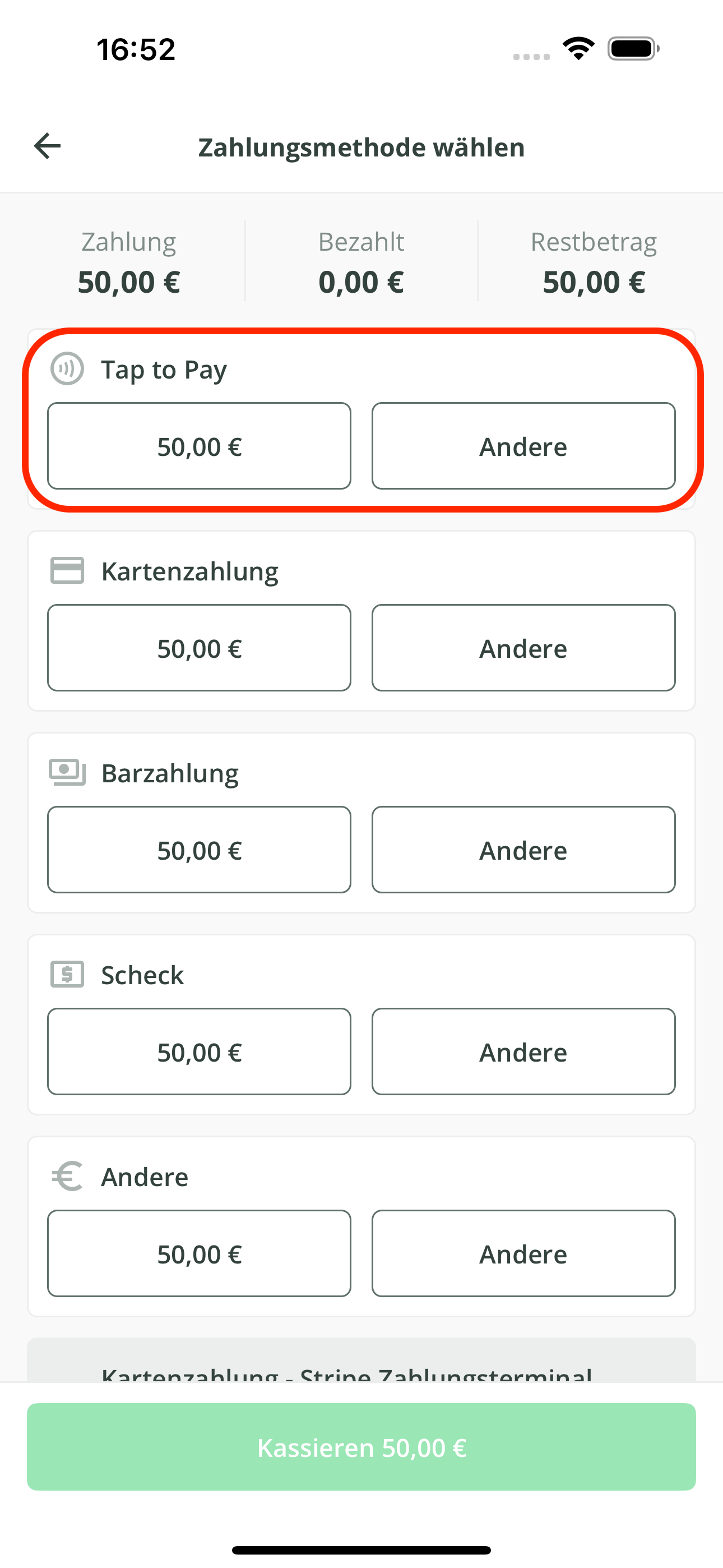Select 50,00 € under Scheck
This screenshot has width=723, height=1568.
coord(199,1052)
